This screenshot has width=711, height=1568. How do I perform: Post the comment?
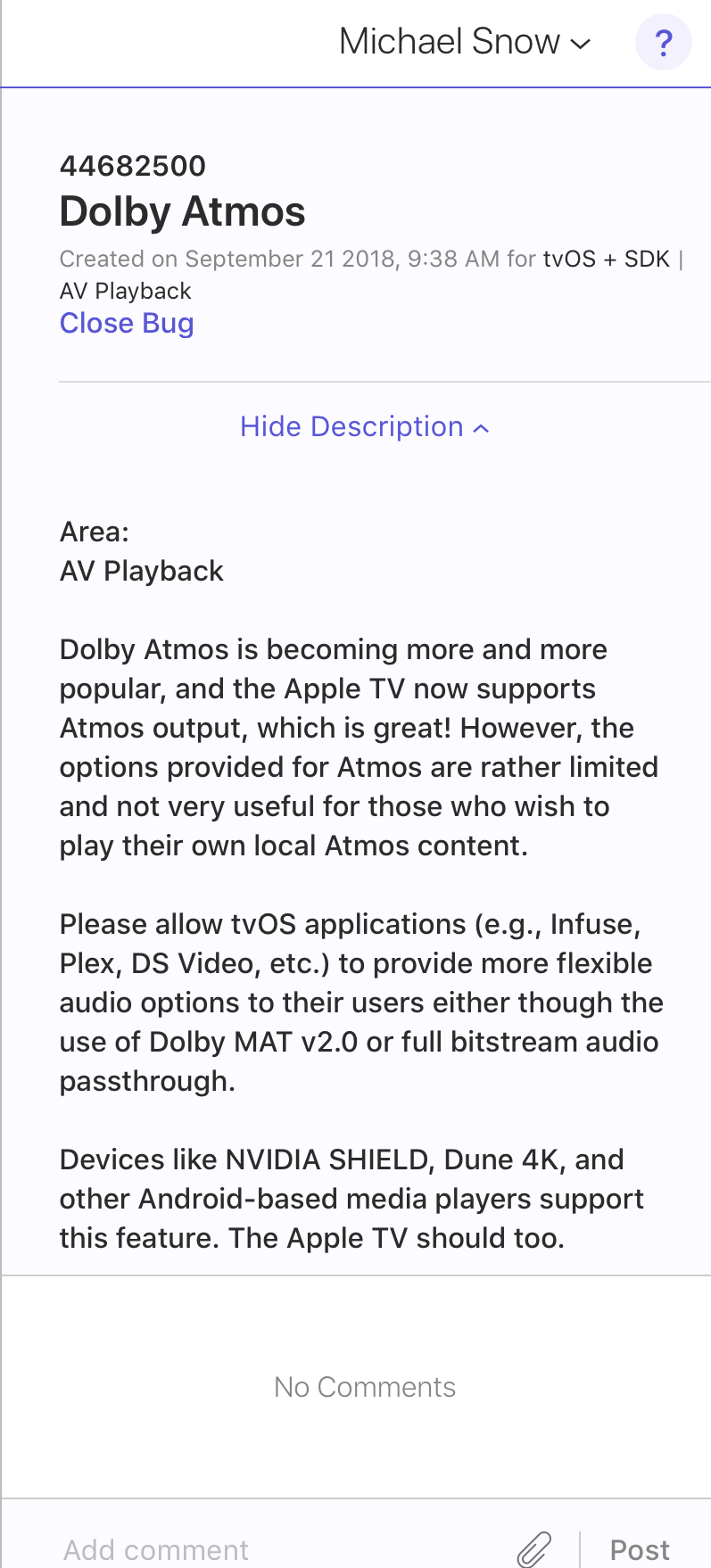click(x=640, y=1549)
